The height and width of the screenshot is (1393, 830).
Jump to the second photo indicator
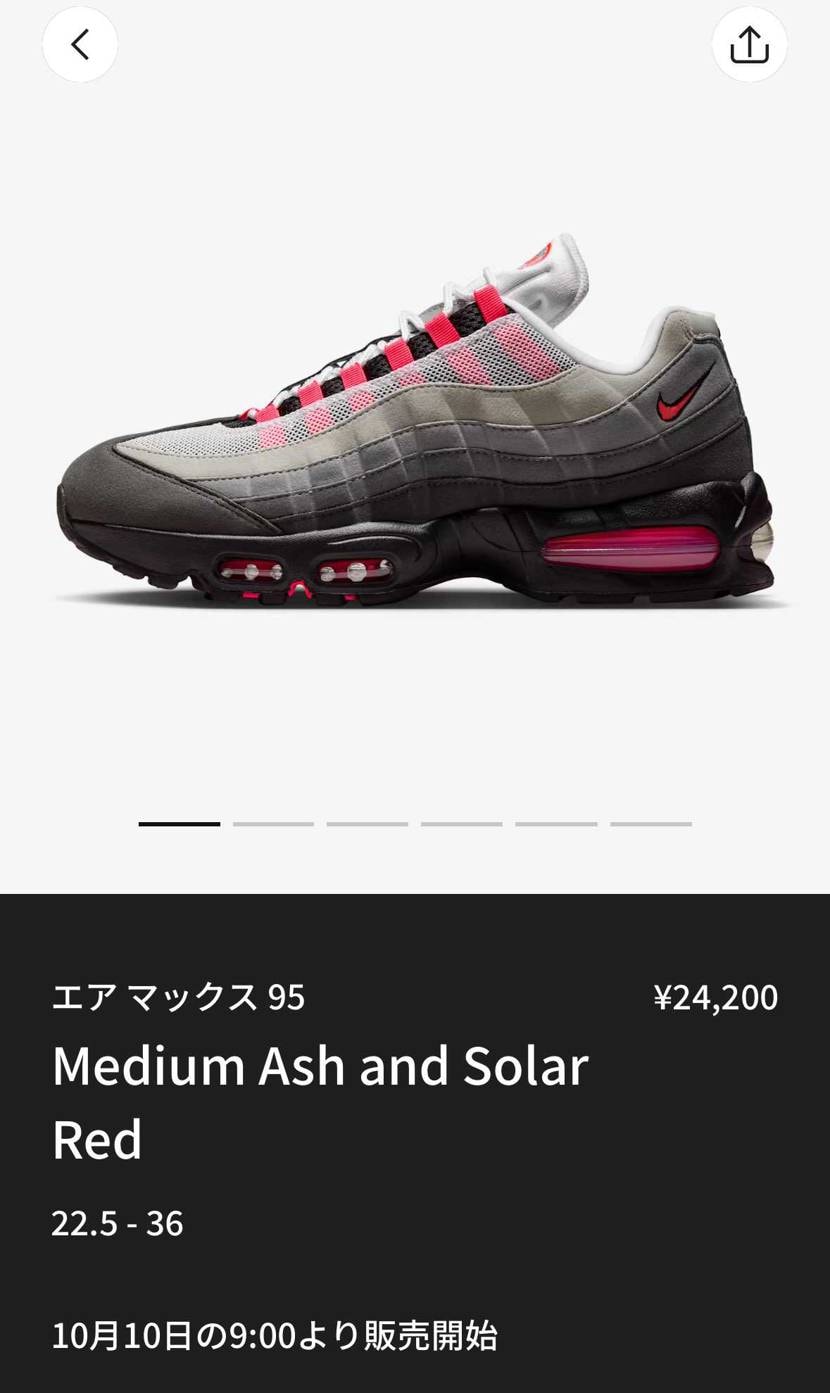[x=273, y=824]
